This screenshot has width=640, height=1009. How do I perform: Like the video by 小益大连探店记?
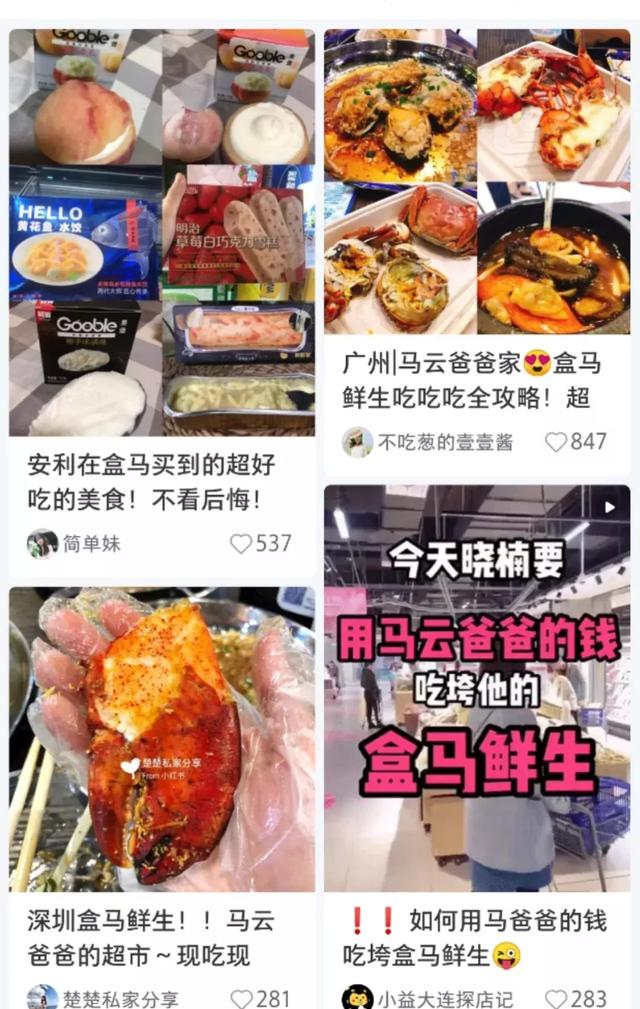[x=556, y=999]
